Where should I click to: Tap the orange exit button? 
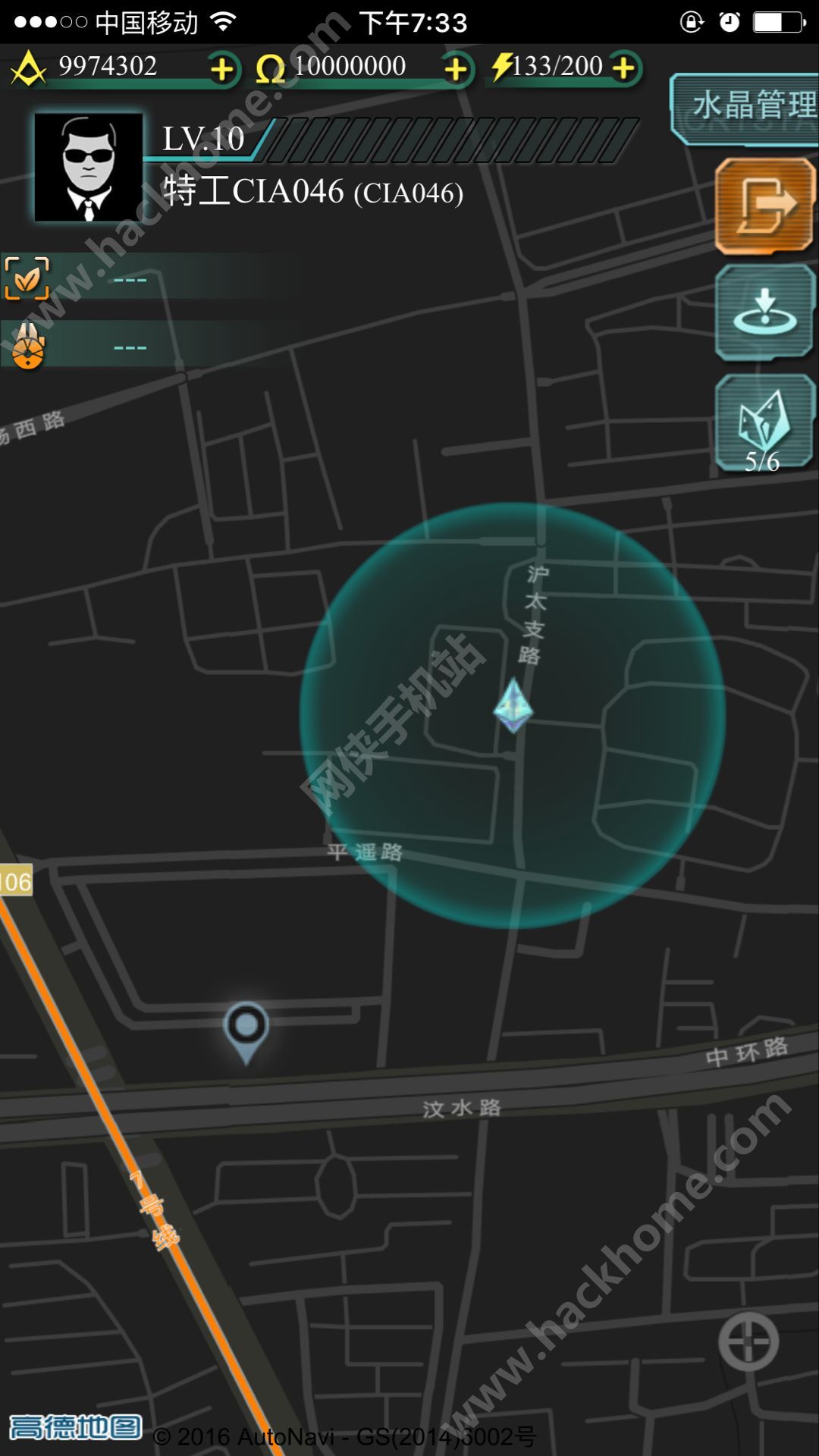(764, 206)
